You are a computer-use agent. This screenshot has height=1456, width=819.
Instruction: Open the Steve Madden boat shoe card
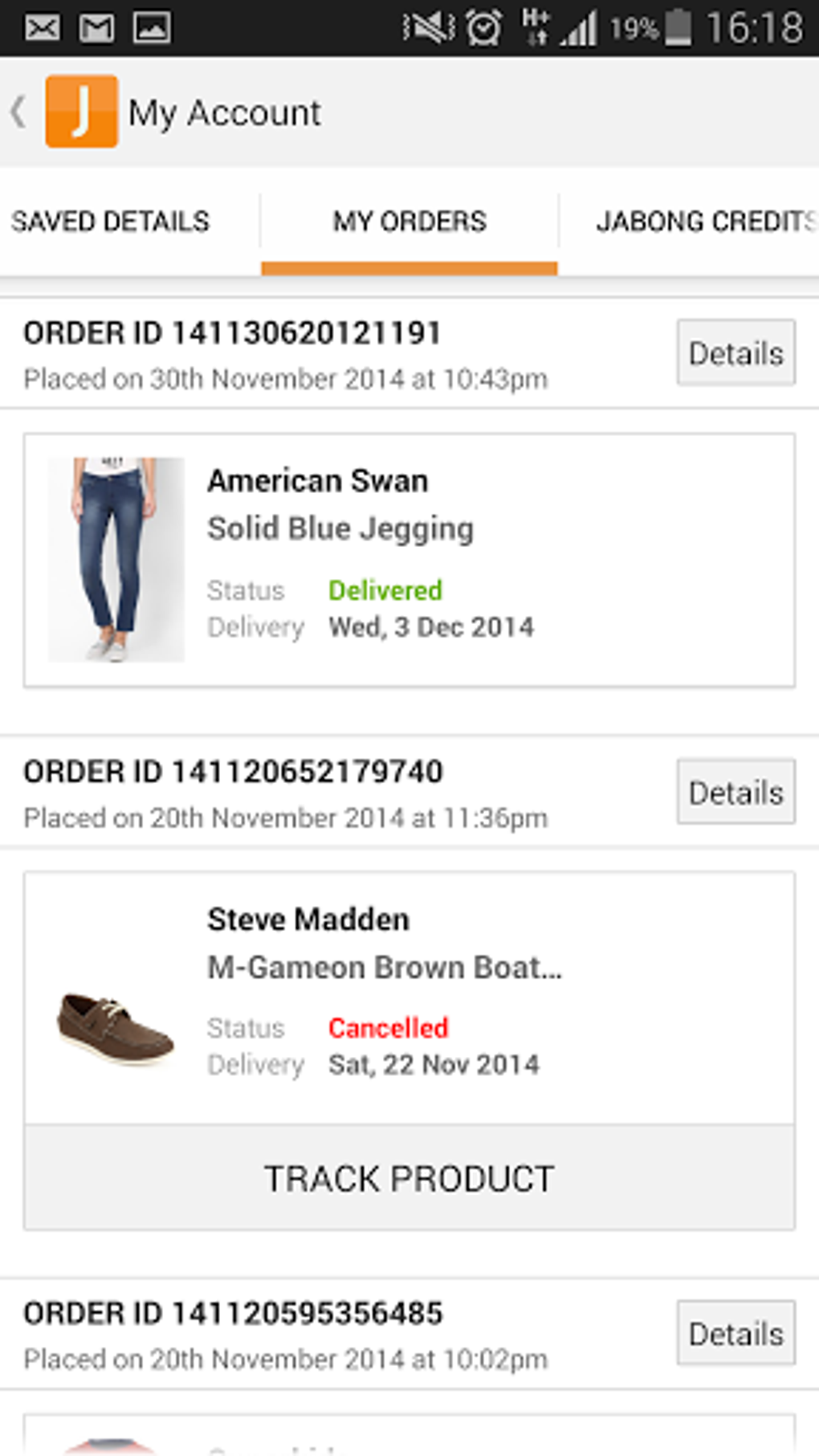(409, 998)
